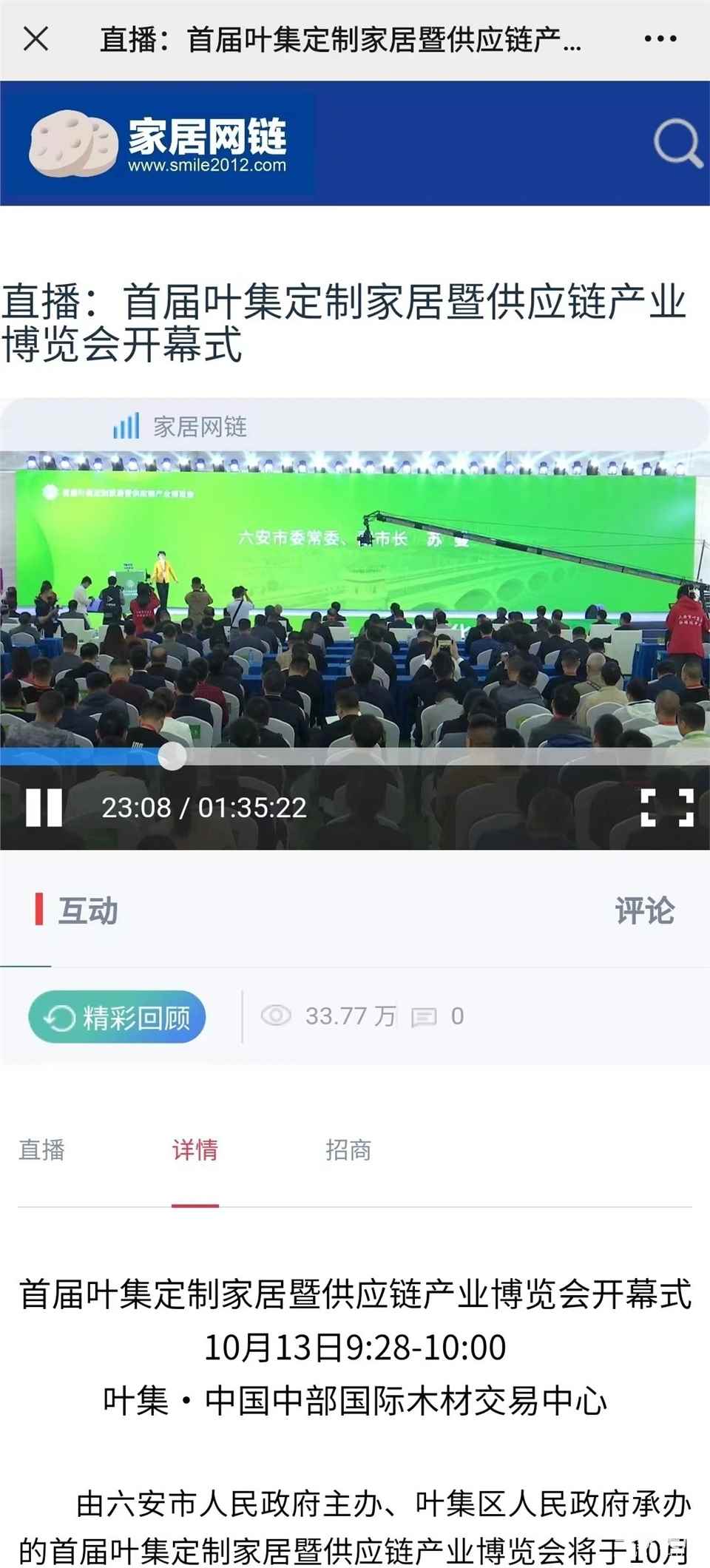Image resolution: width=710 pixels, height=1568 pixels.
Task: Pause the video playback
Action: pos(44,807)
